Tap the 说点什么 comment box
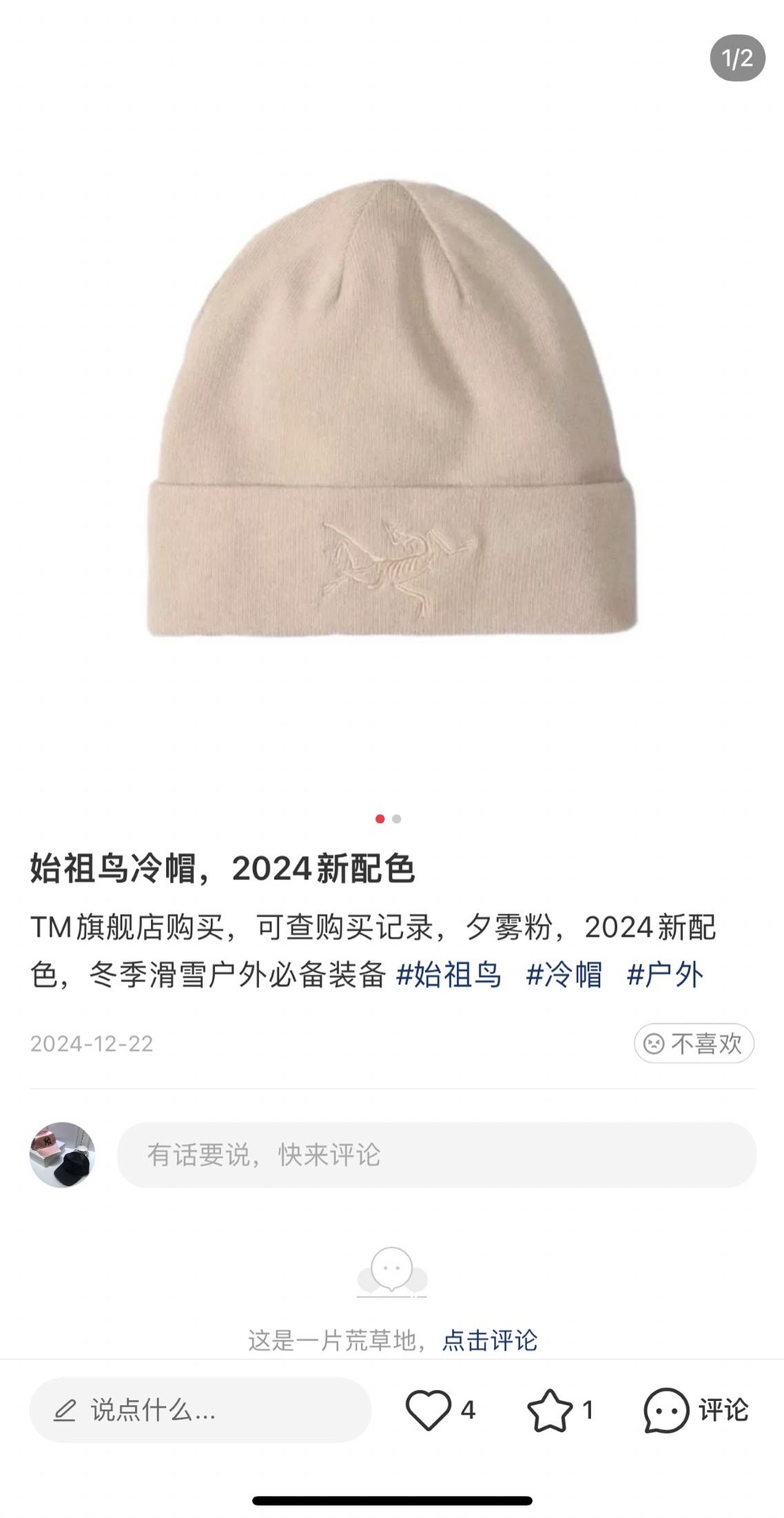 [200, 1410]
